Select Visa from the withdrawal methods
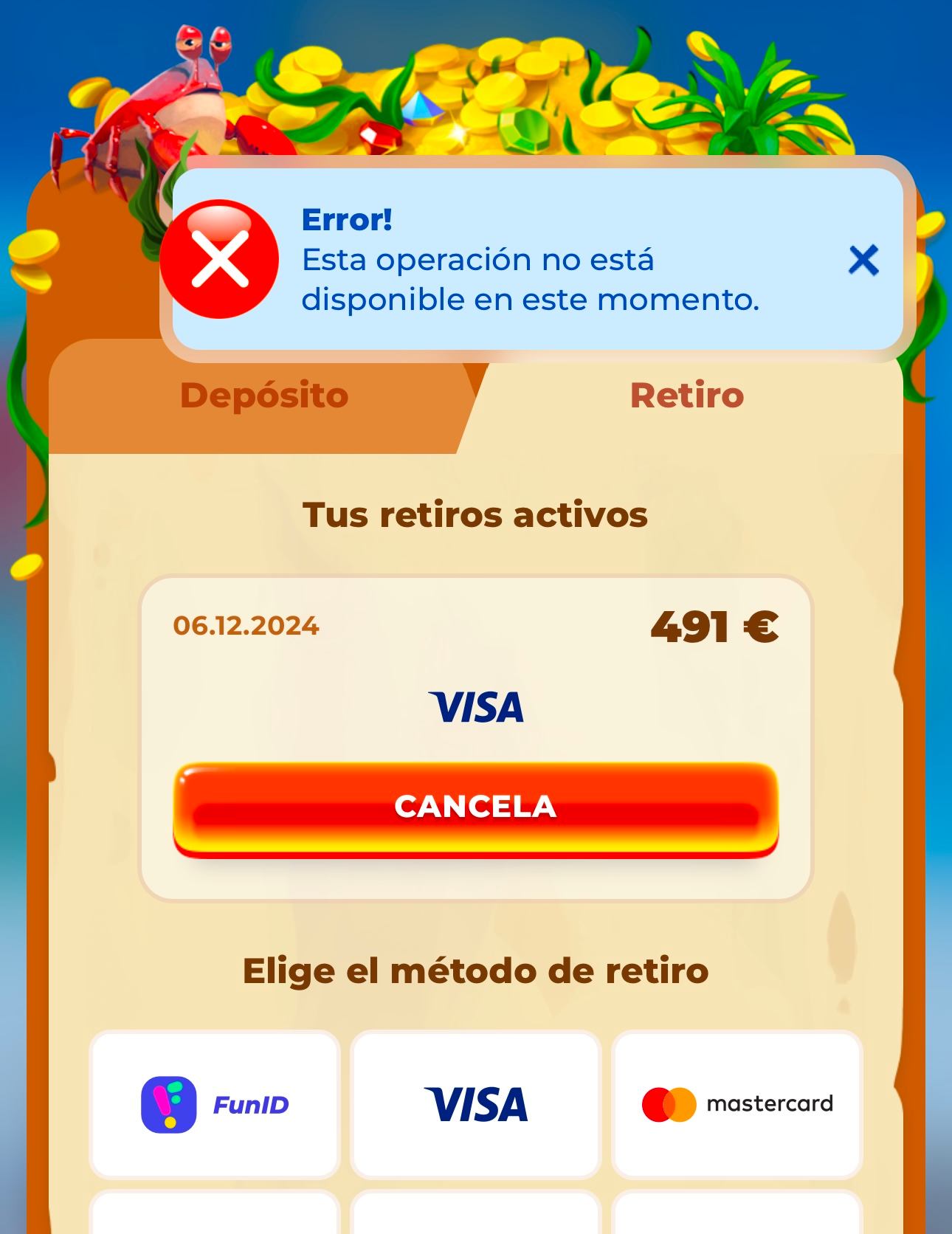The image size is (952, 1234). click(x=475, y=1104)
